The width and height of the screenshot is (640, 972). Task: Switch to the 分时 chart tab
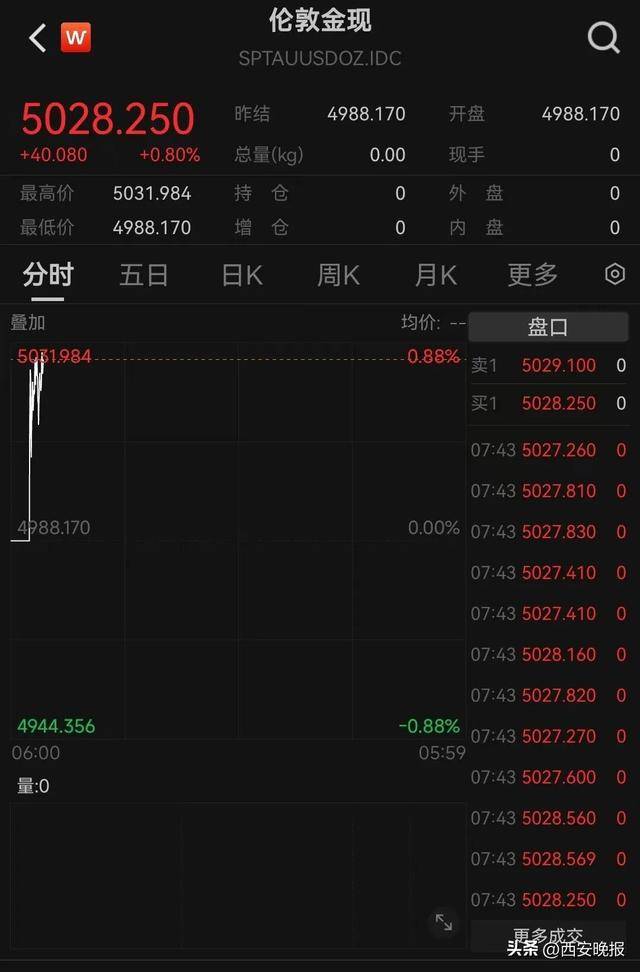coord(48,275)
